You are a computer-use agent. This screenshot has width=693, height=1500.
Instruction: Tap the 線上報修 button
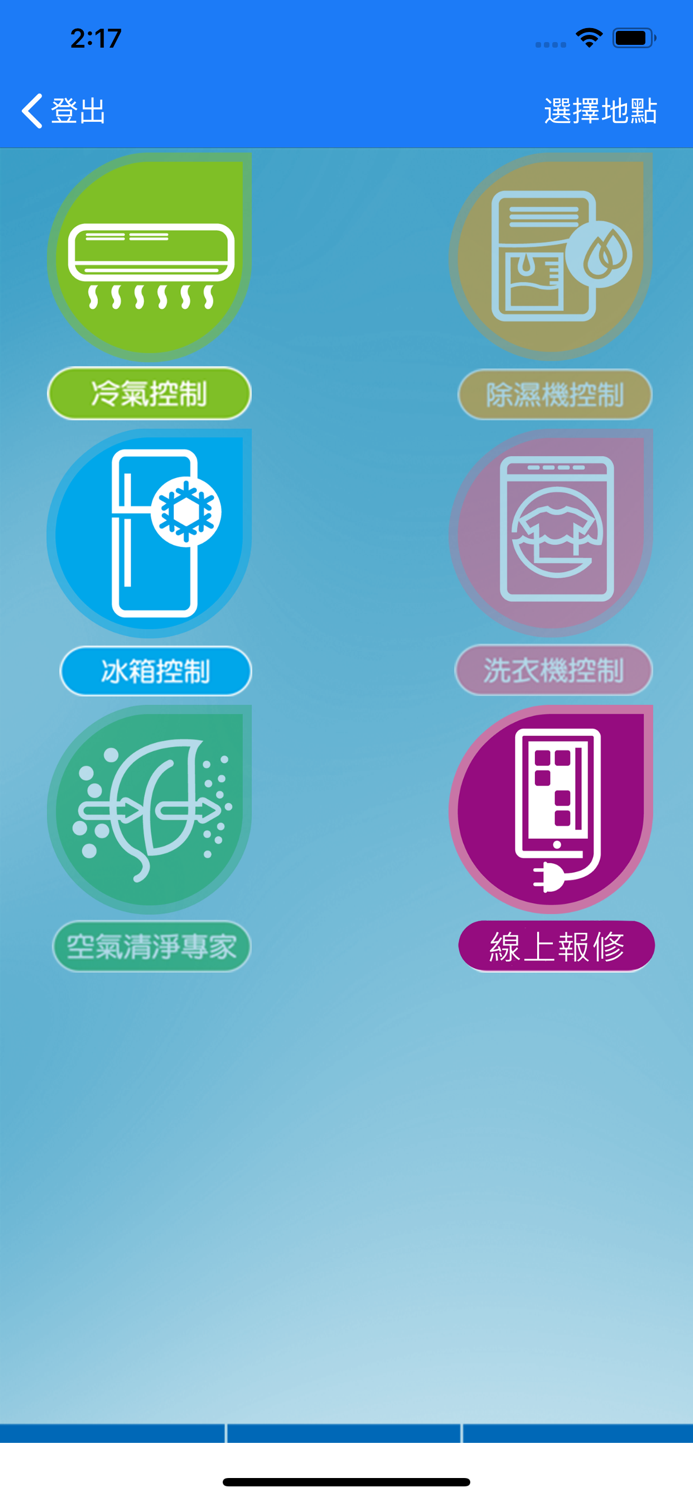pos(557,946)
